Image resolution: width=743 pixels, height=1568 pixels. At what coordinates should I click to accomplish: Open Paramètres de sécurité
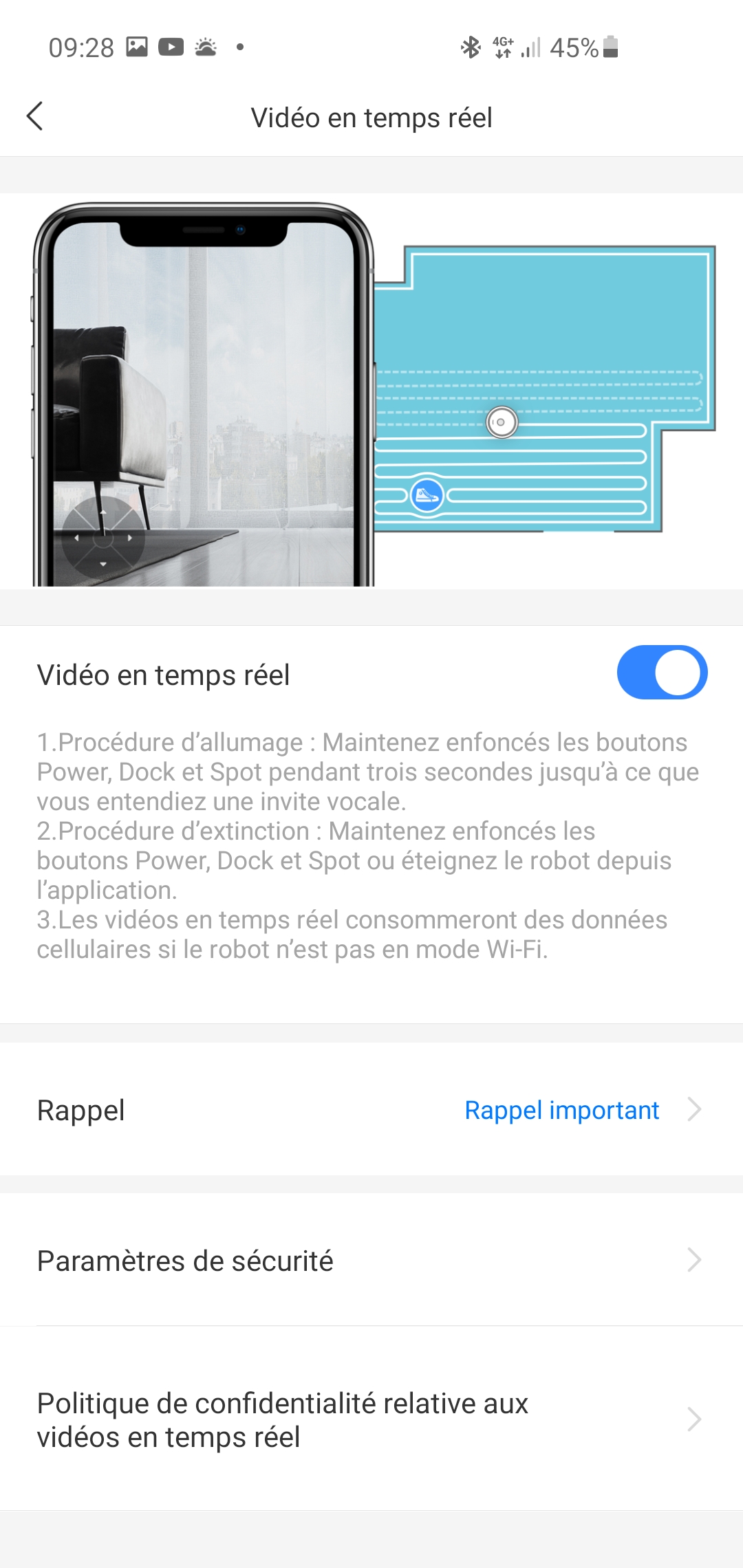pos(371,1260)
